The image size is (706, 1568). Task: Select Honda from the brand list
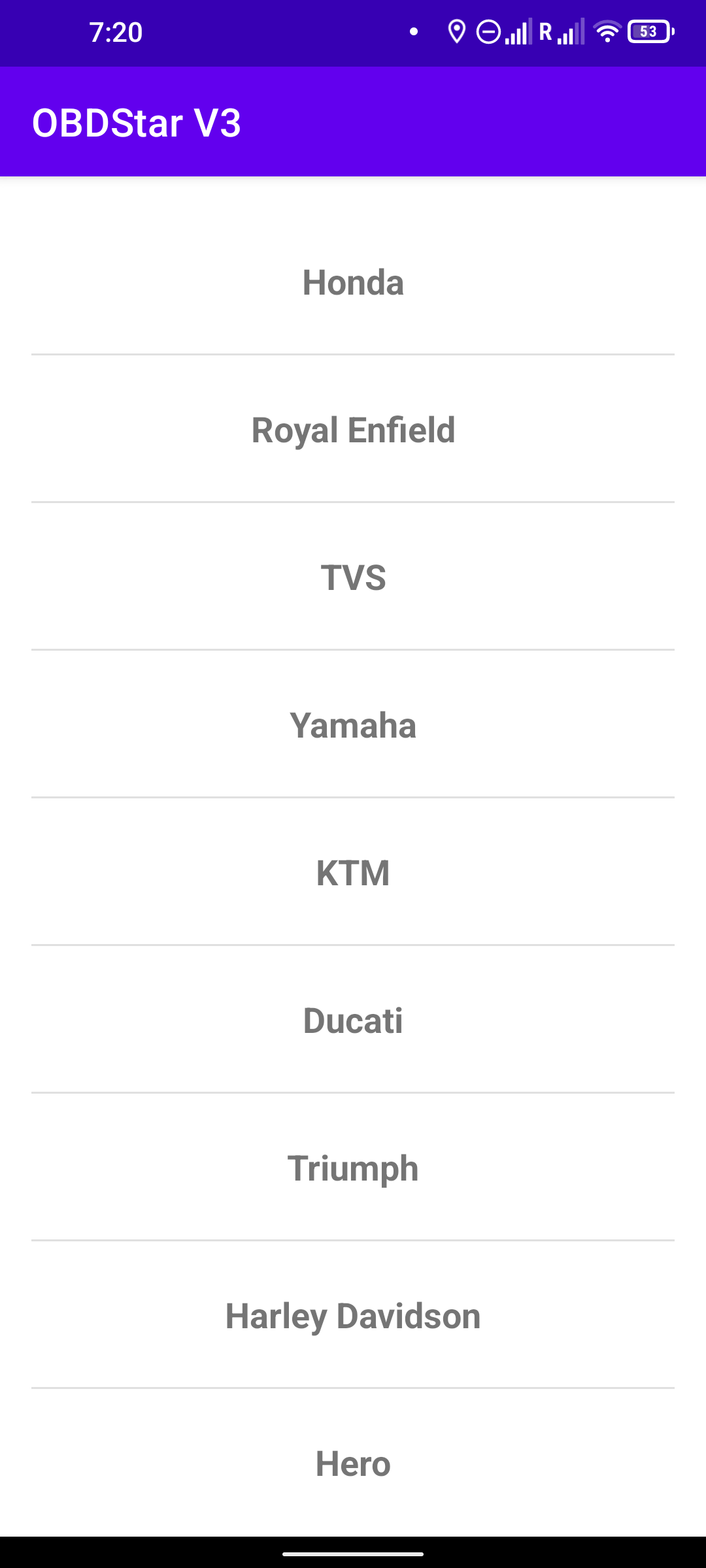point(353,282)
